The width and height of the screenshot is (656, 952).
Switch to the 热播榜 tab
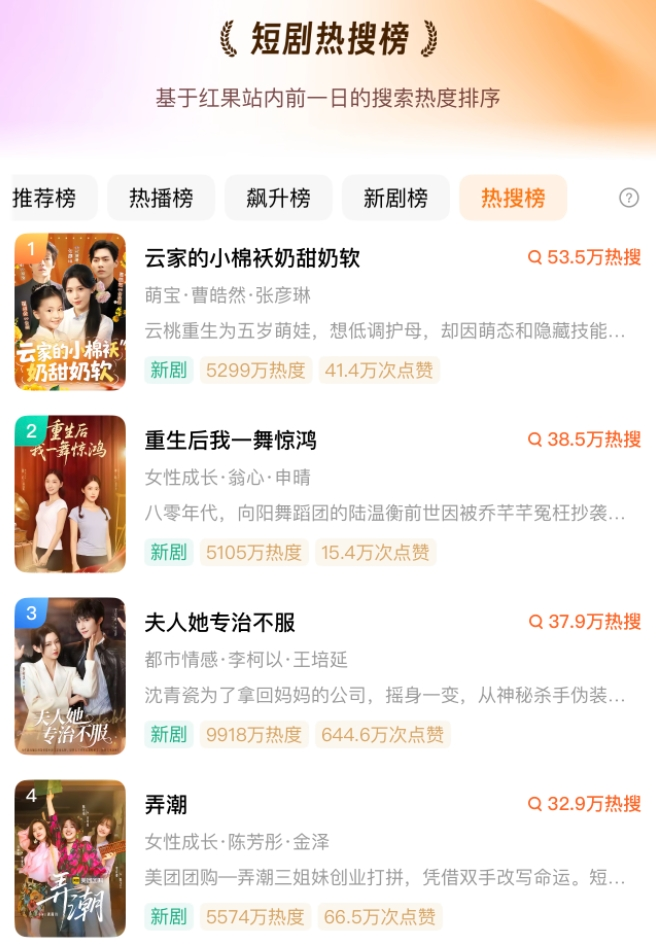(x=161, y=198)
